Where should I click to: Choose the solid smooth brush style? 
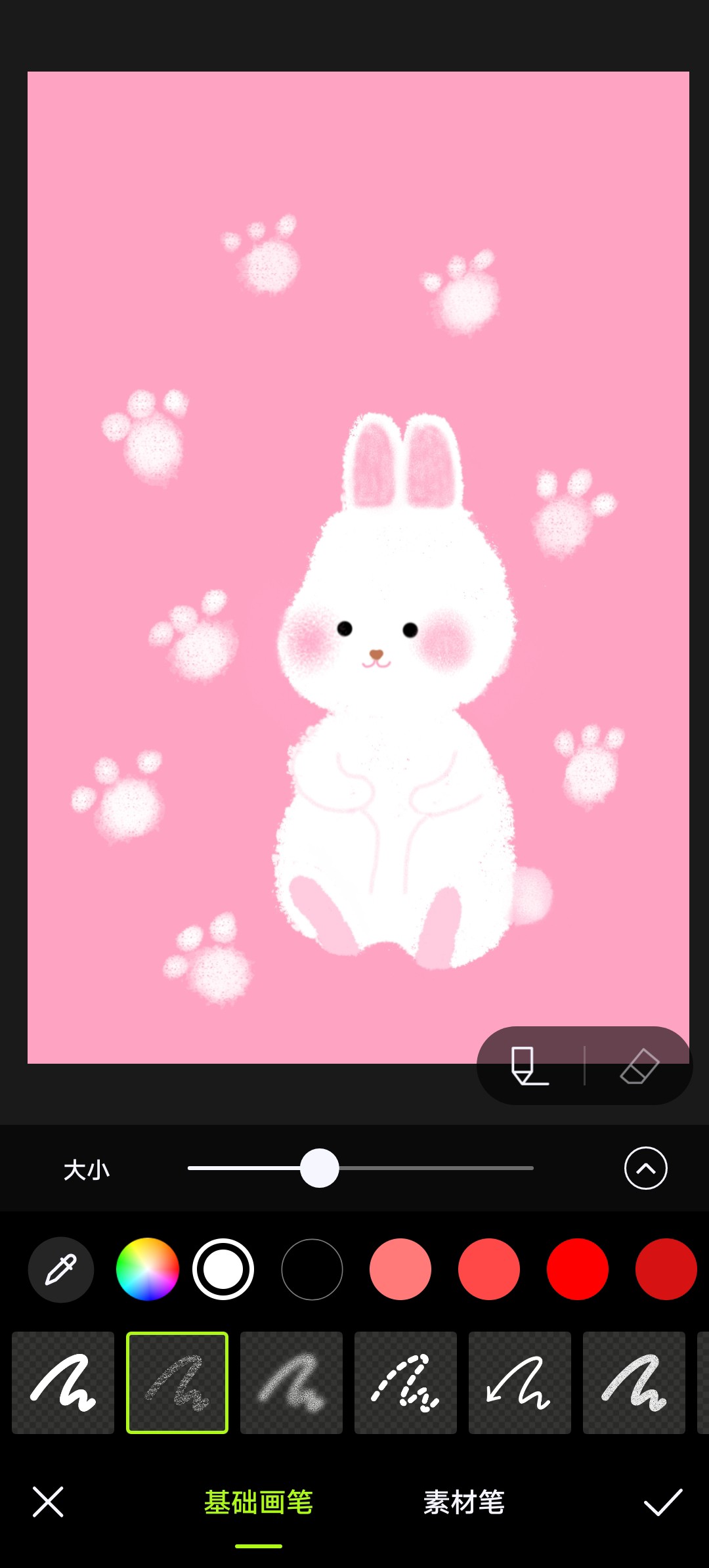point(63,1383)
